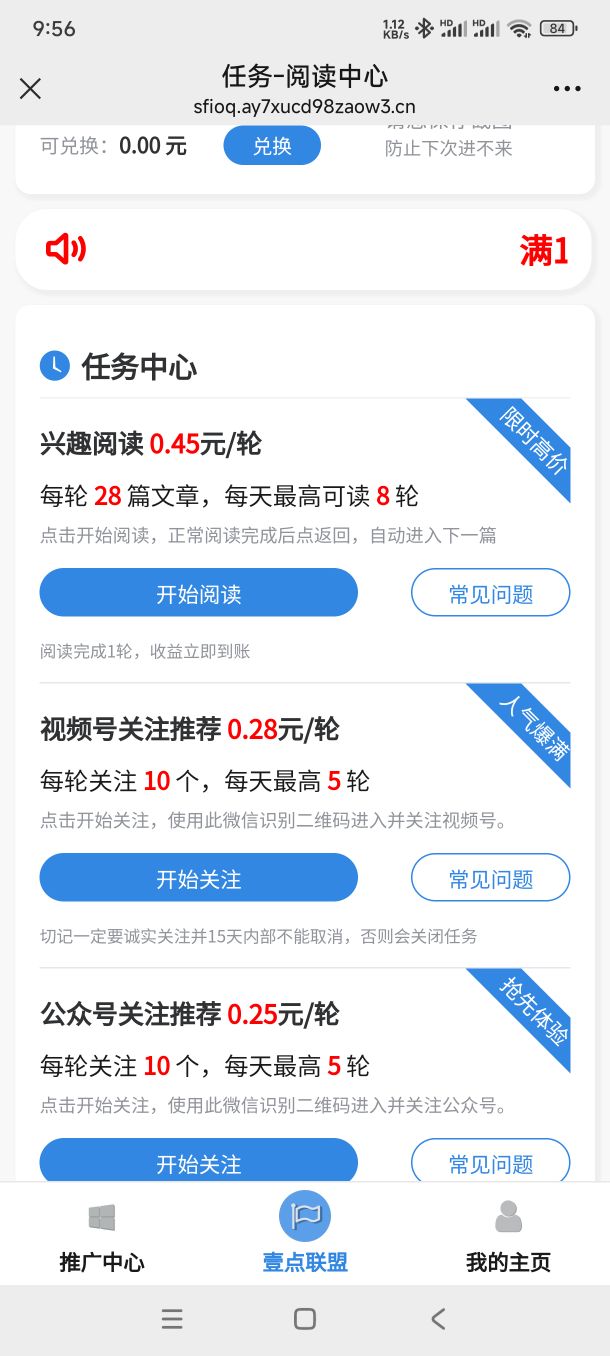
Task: Switch to the 推广中心 tab
Action: click(102, 1235)
